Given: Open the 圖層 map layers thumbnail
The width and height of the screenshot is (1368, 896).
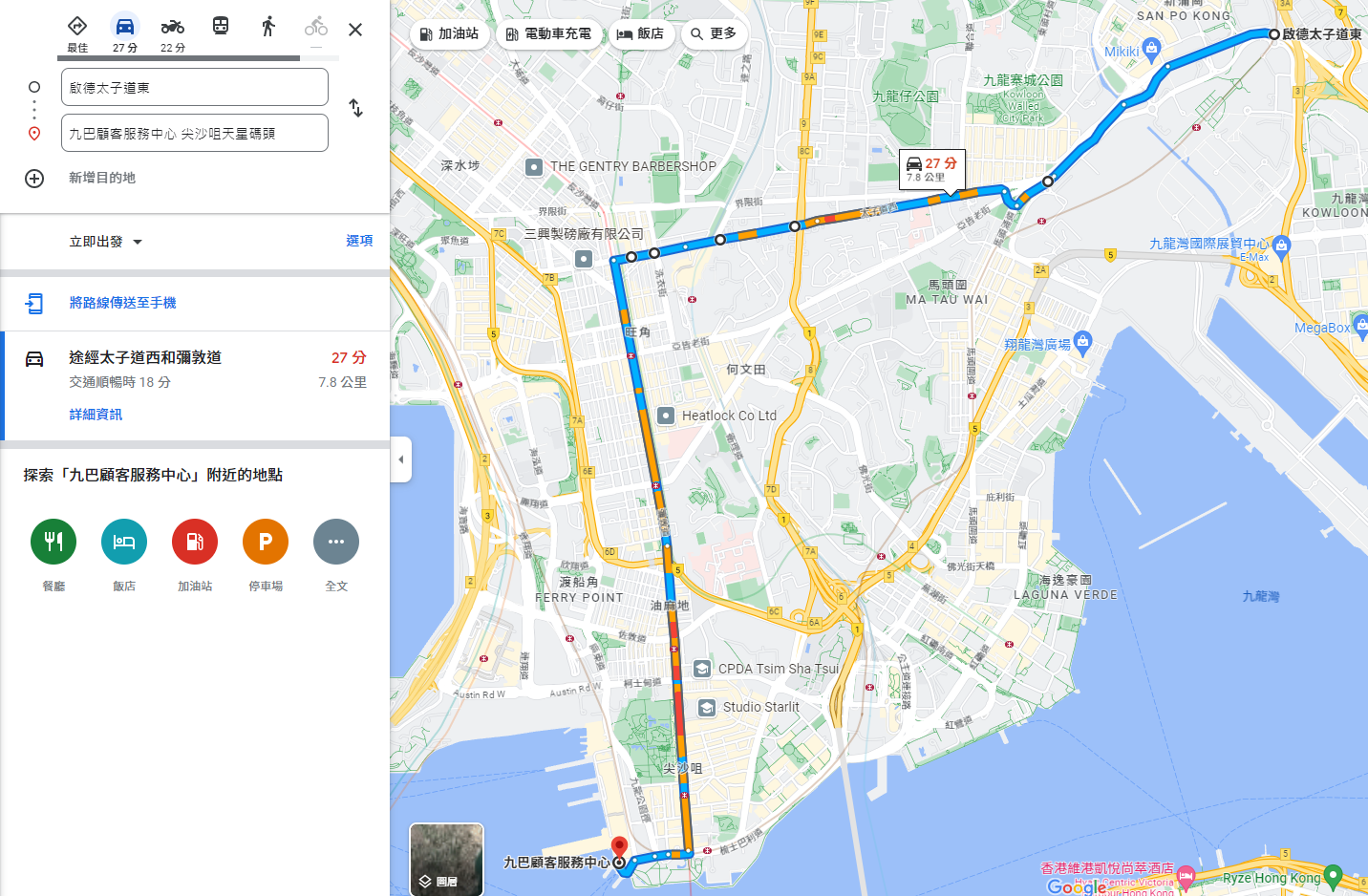Looking at the screenshot, I should [446, 859].
